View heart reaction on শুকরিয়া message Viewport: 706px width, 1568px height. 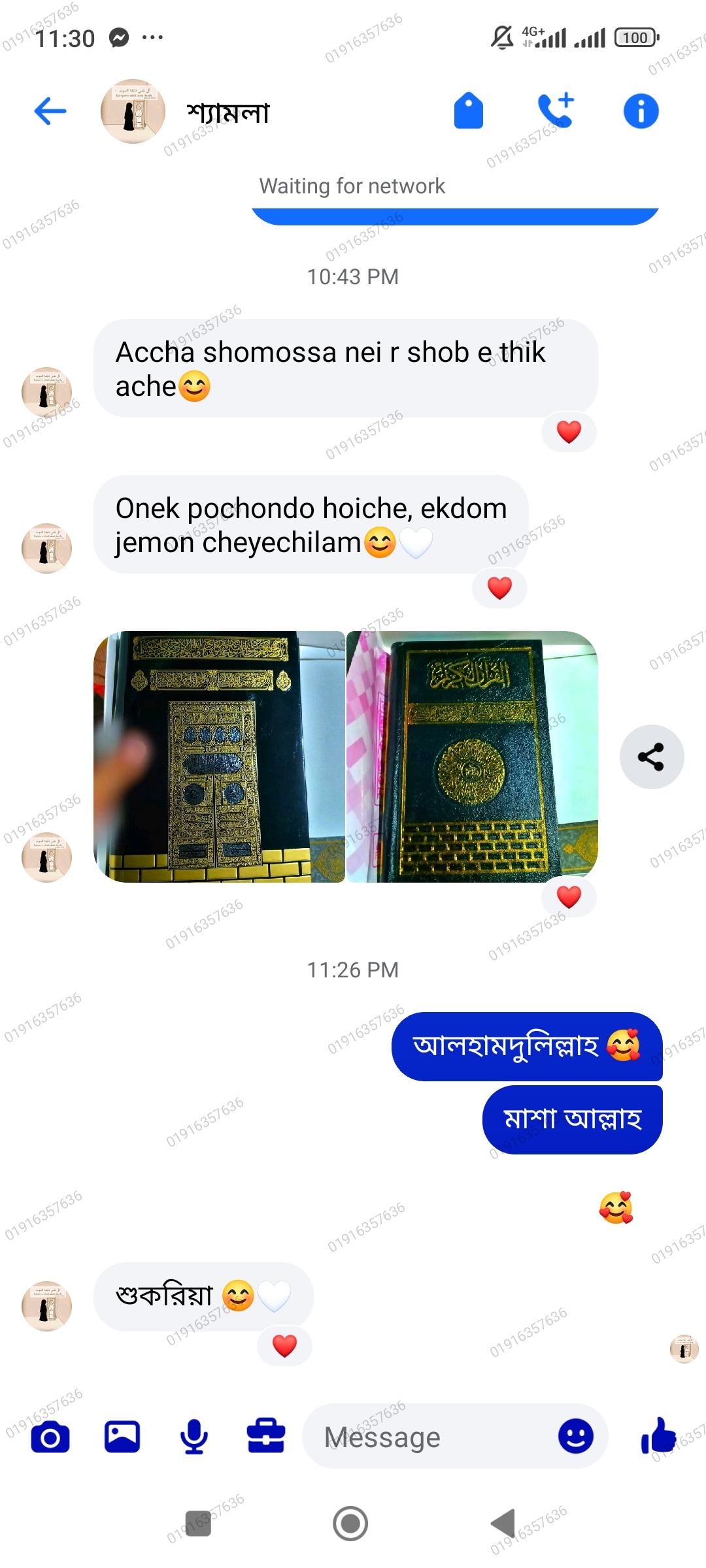pyautogui.click(x=284, y=1346)
